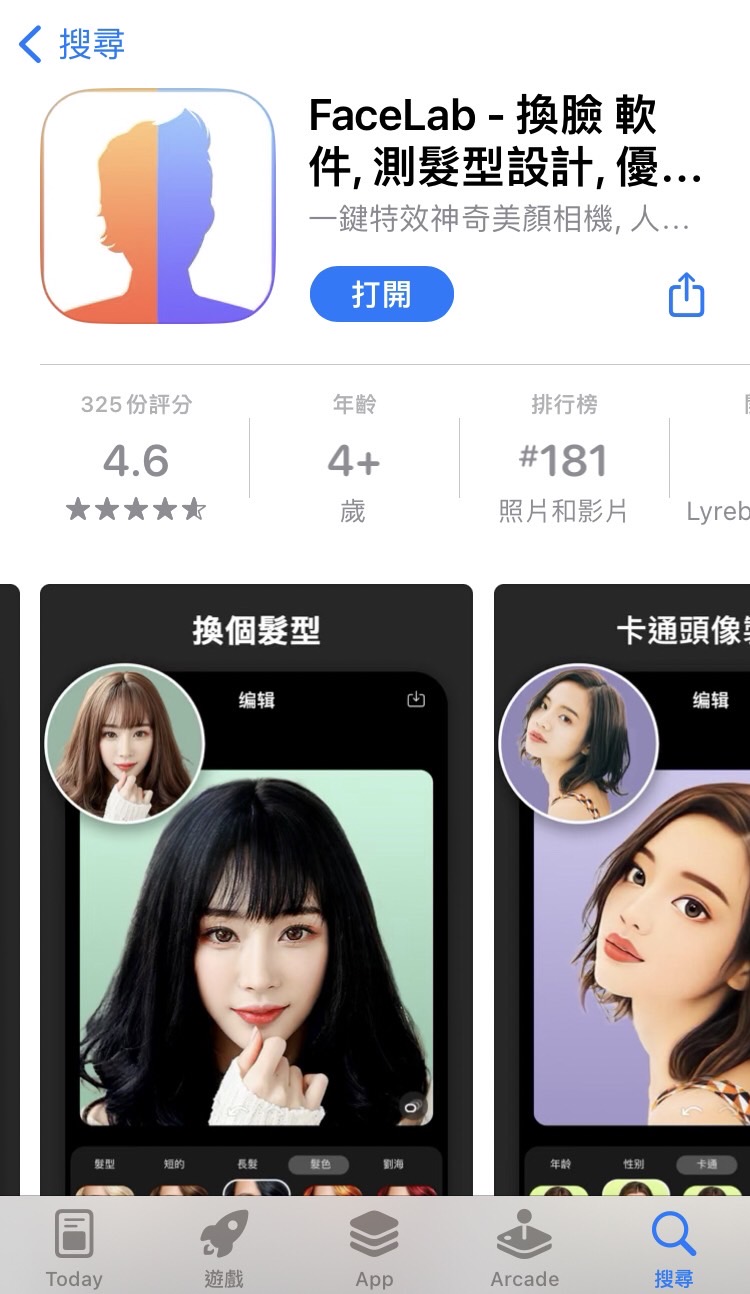The image size is (750, 1294).
Task: Share the FaceLab app page
Action: pyautogui.click(x=686, y=295)
